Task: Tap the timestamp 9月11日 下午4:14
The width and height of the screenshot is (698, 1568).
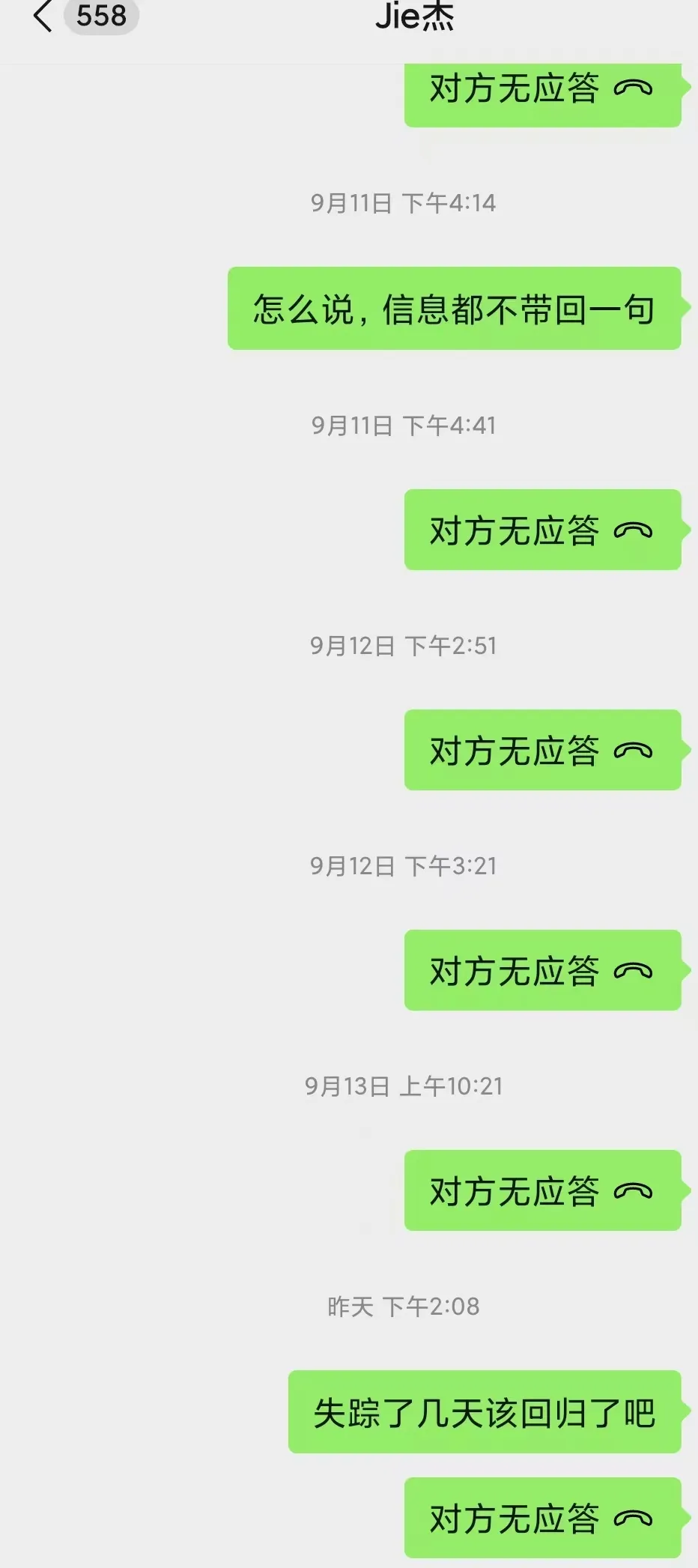Action: click(404, 202)
